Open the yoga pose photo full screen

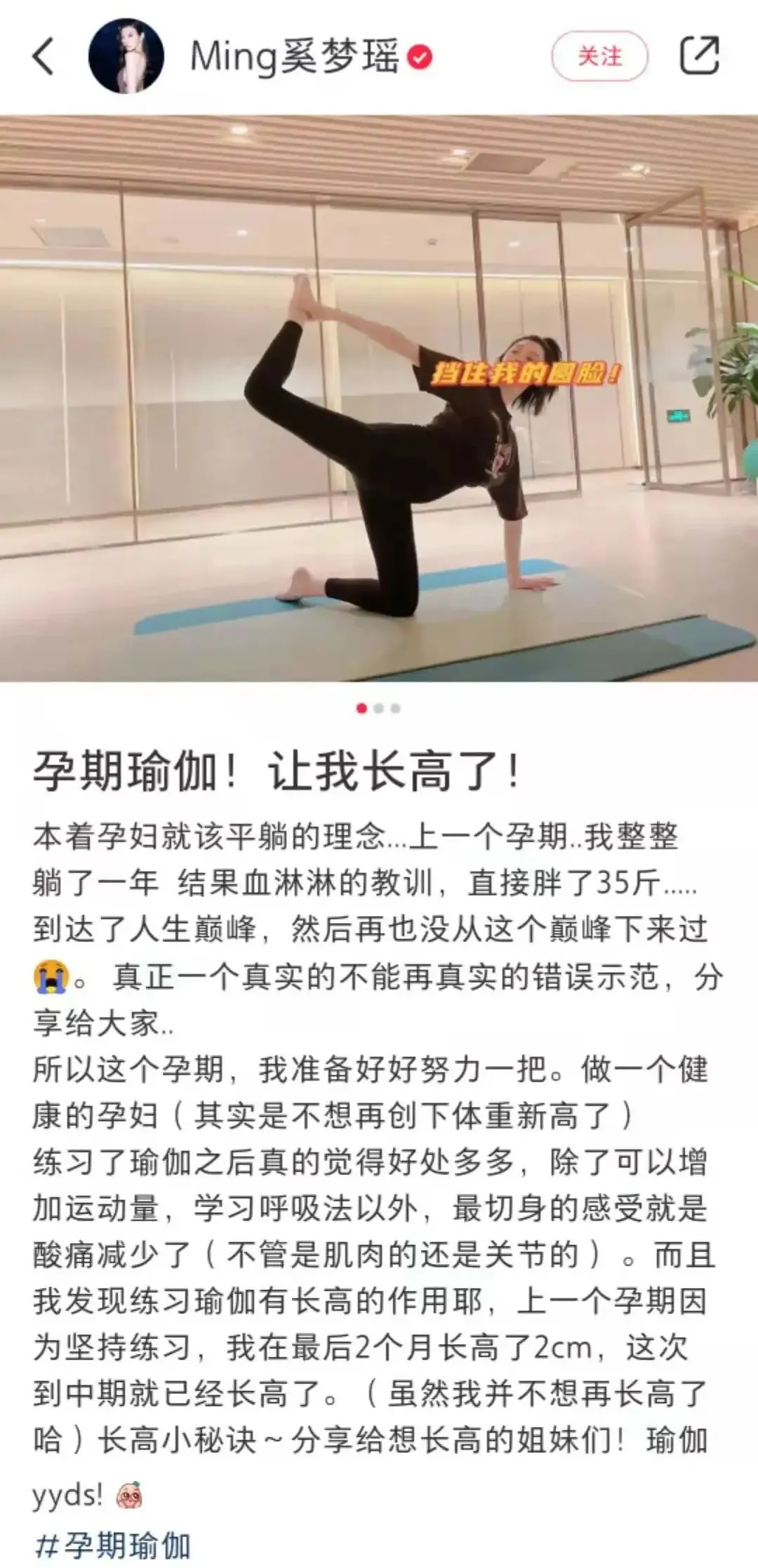(x=379, y=398)
